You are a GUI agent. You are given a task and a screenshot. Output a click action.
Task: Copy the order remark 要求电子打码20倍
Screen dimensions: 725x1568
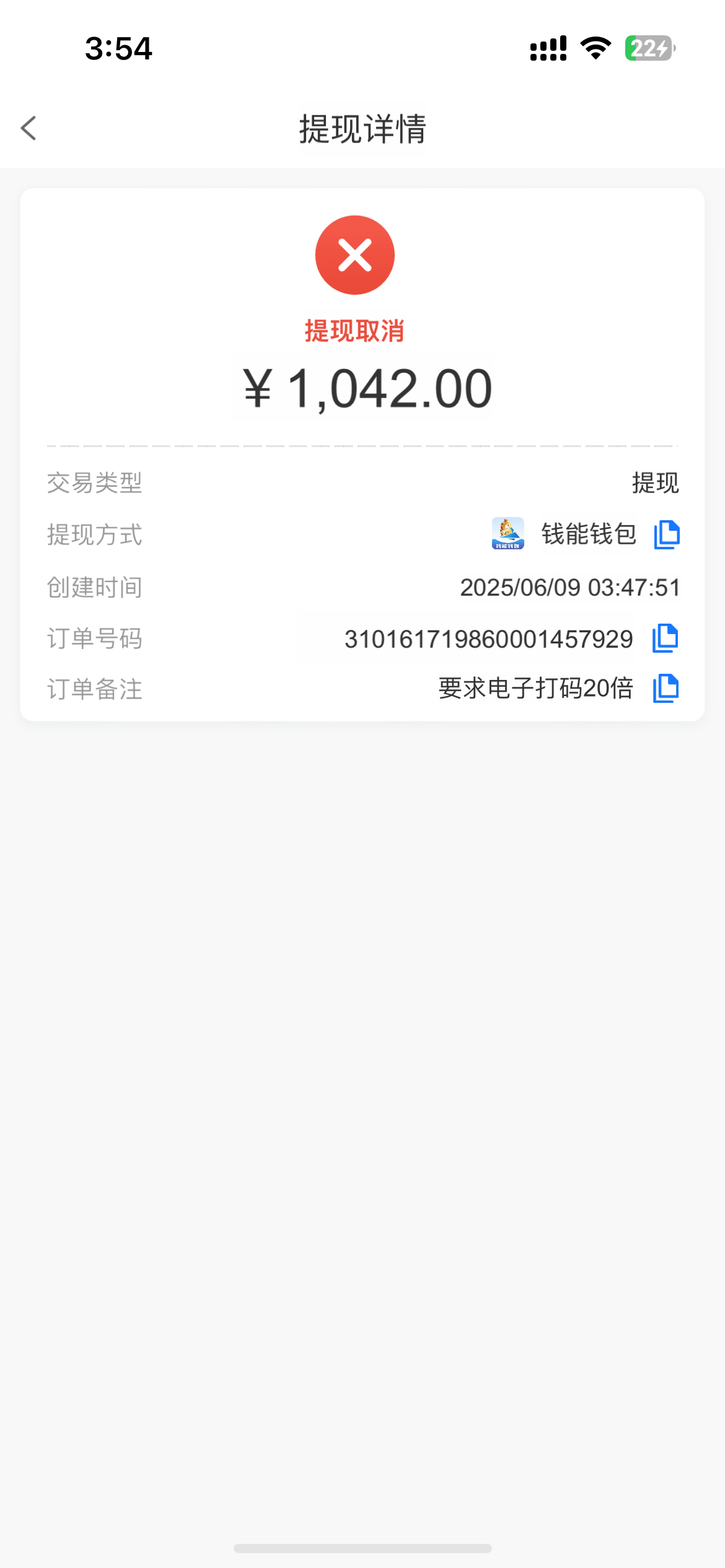coord(666,688)
